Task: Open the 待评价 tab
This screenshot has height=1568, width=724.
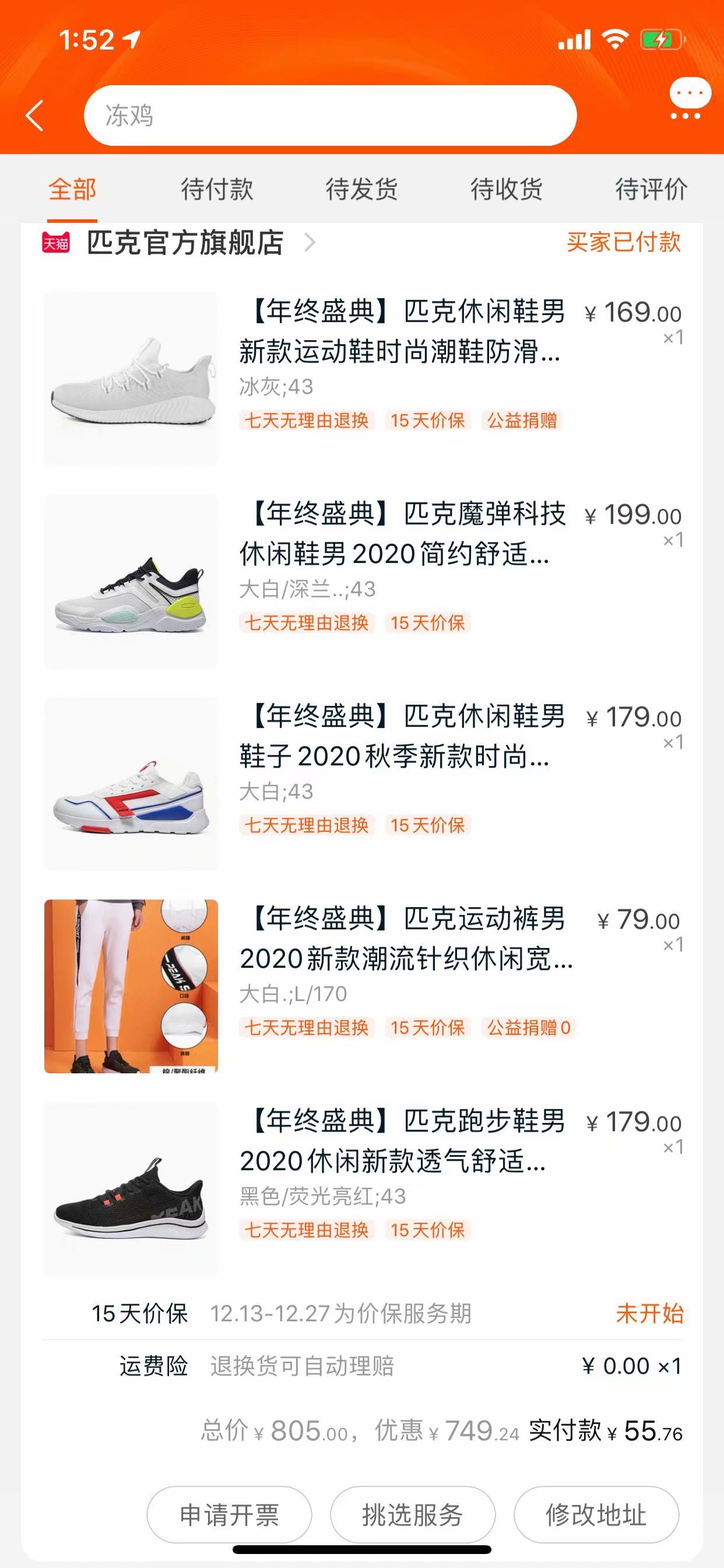Action: tap(651, 190)
